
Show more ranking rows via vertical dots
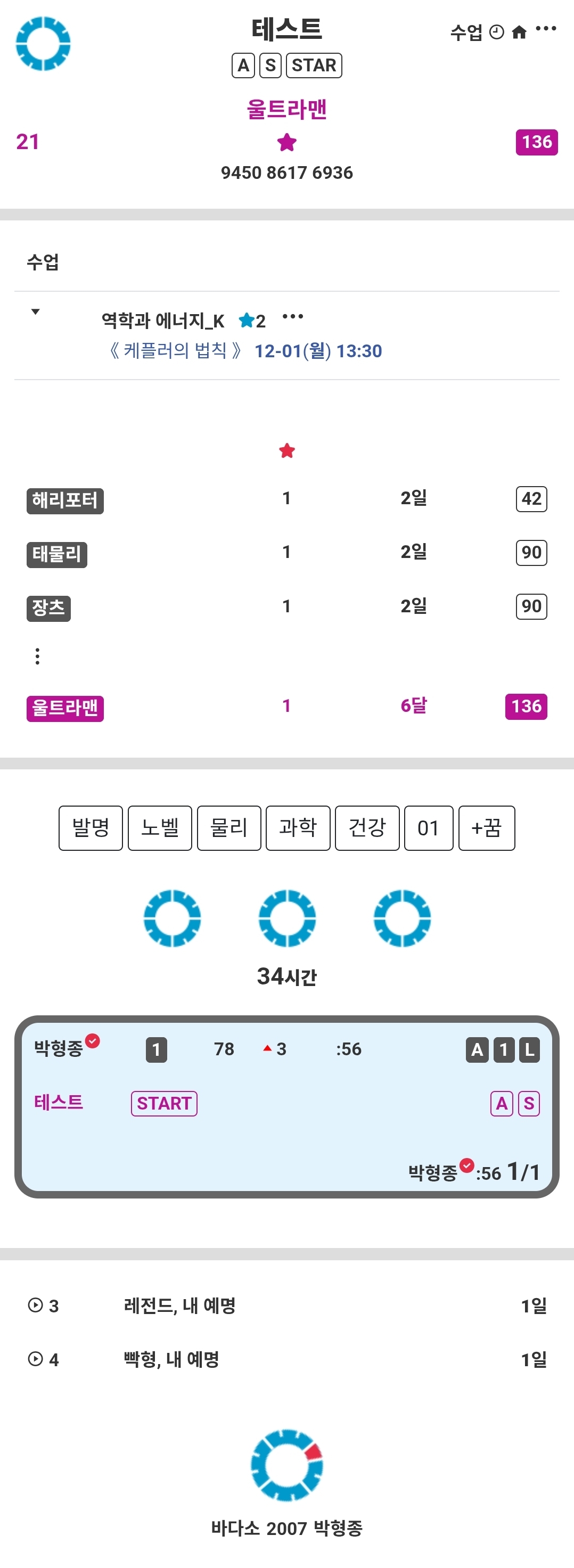pyautogui.click(x=38, y=656)
